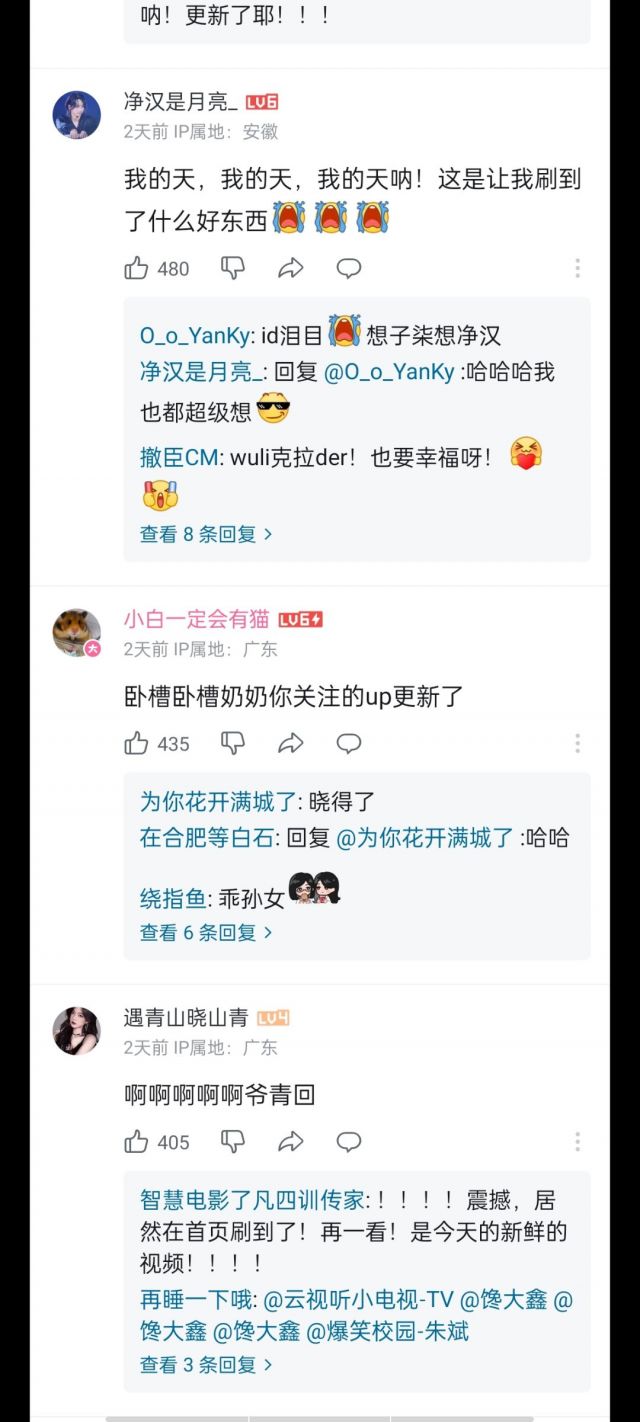Like 遇青山晓山青's comment
640x1422 pixels.
tap(137, 1142)
